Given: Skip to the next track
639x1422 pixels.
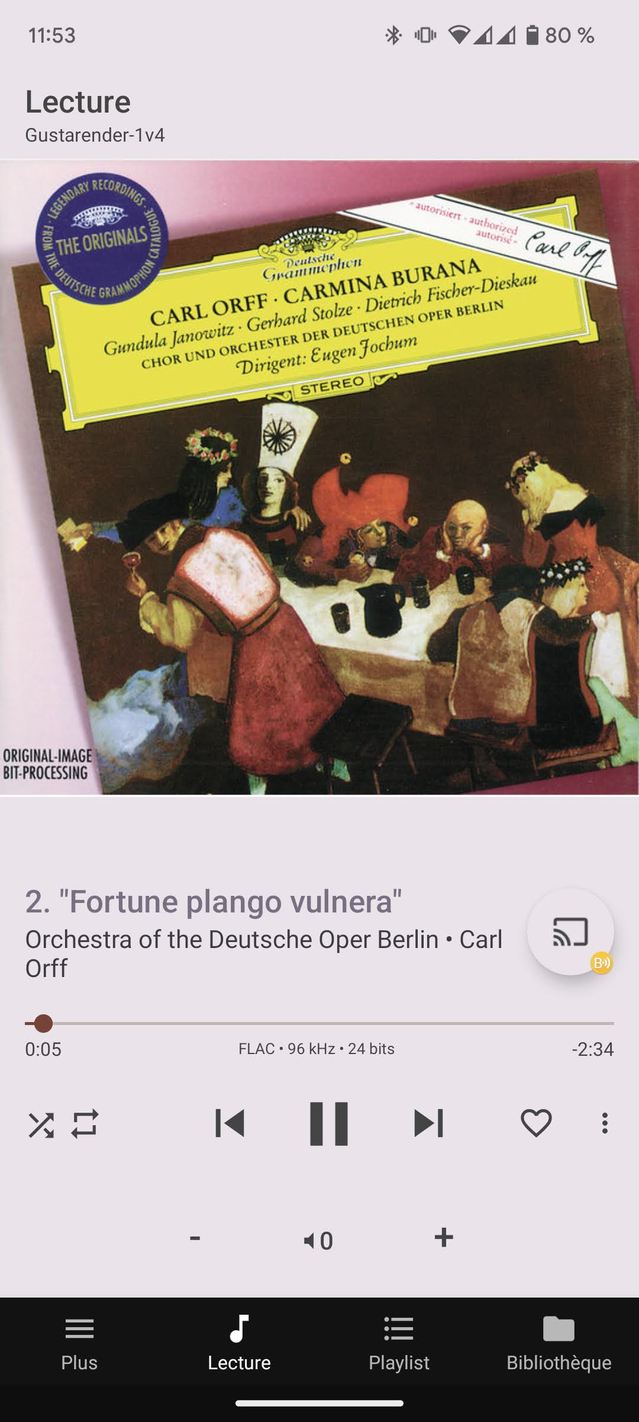Looking at the screenshot, I should point(428,1123).
